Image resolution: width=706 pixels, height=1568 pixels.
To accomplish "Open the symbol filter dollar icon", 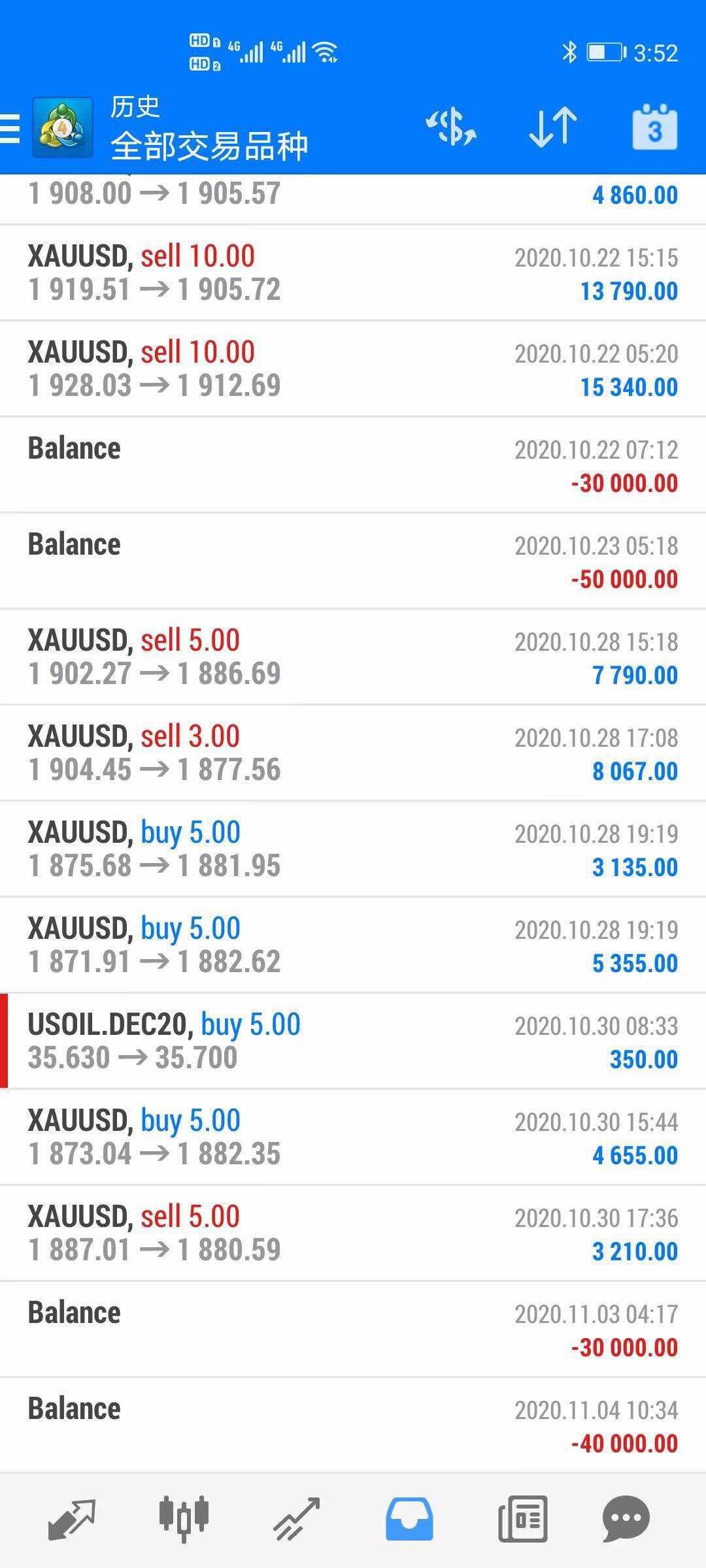I will (x=451, y=127).
